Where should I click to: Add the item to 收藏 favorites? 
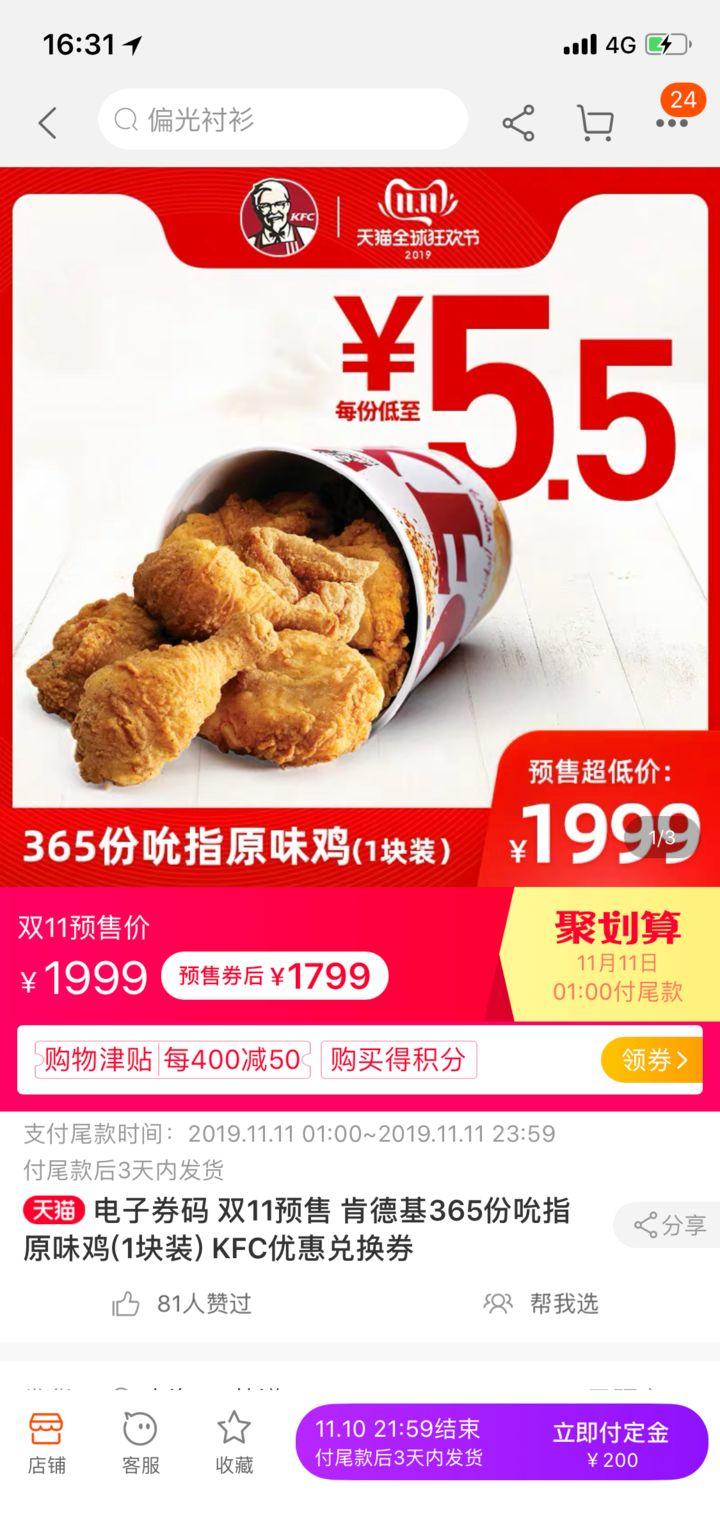234,1443
